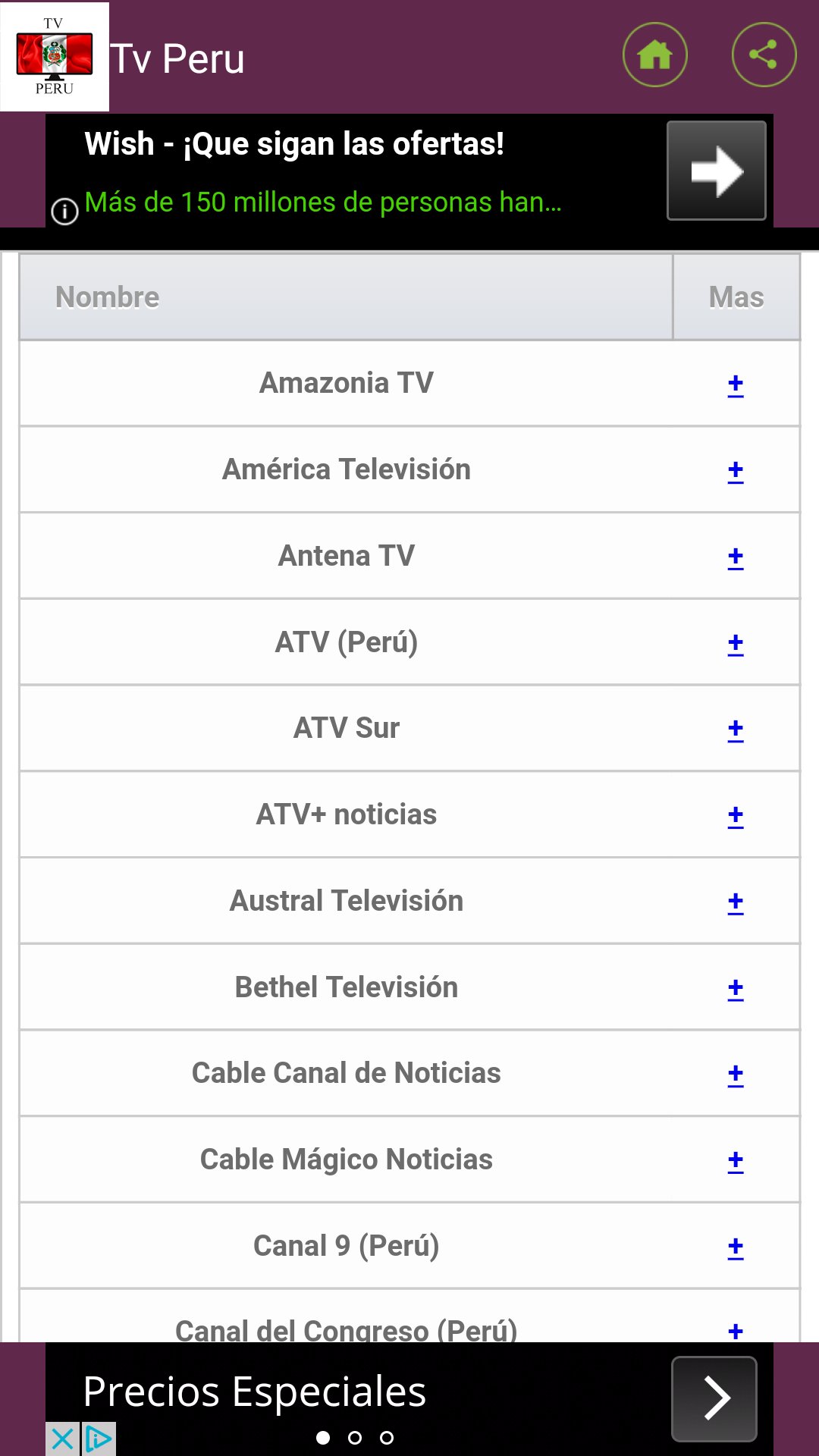Tap the close ad icon near bottom left

pyautogui.click(x=63, y=1437)
